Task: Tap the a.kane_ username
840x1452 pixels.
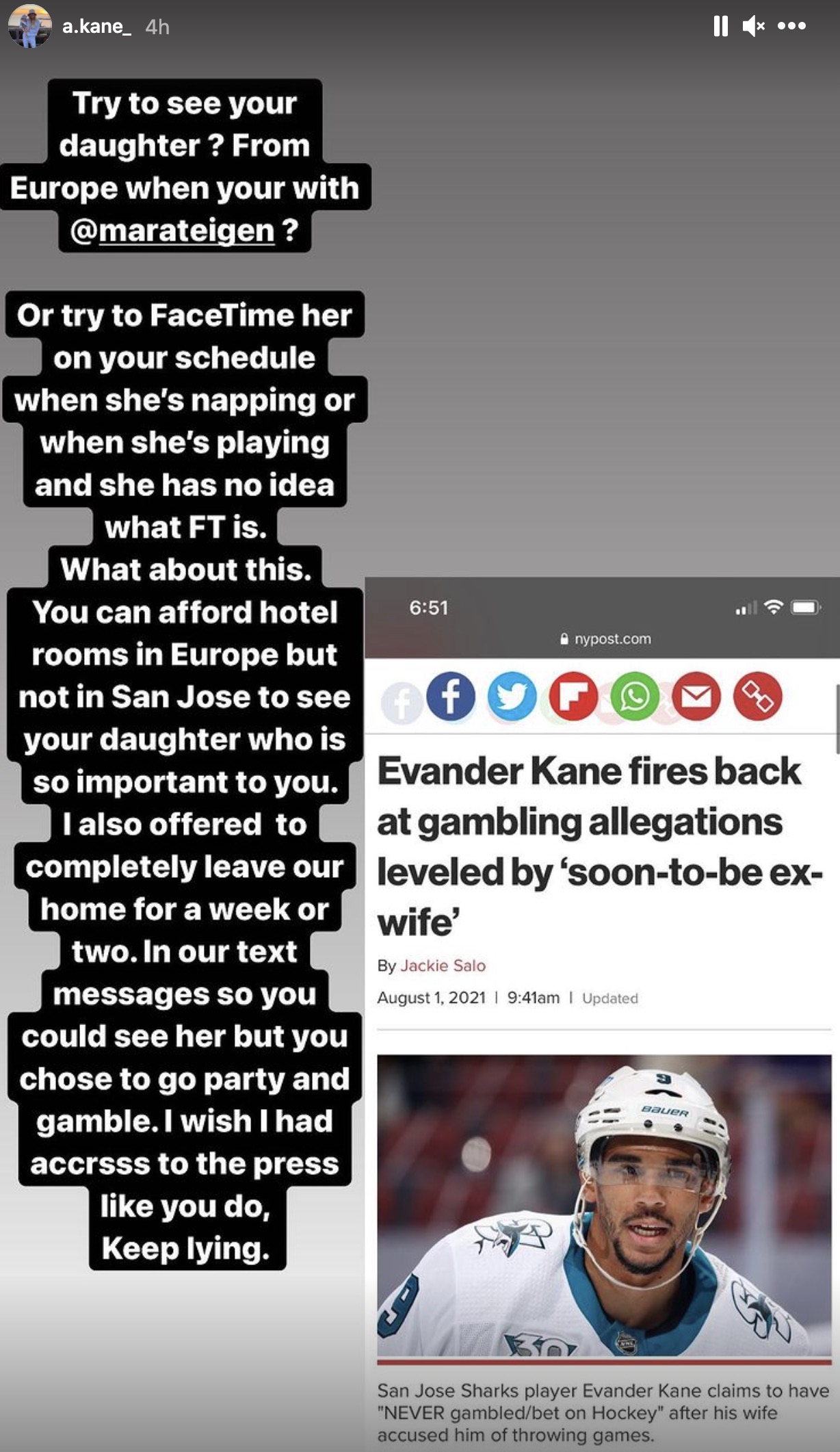Action: pos(96,27)
